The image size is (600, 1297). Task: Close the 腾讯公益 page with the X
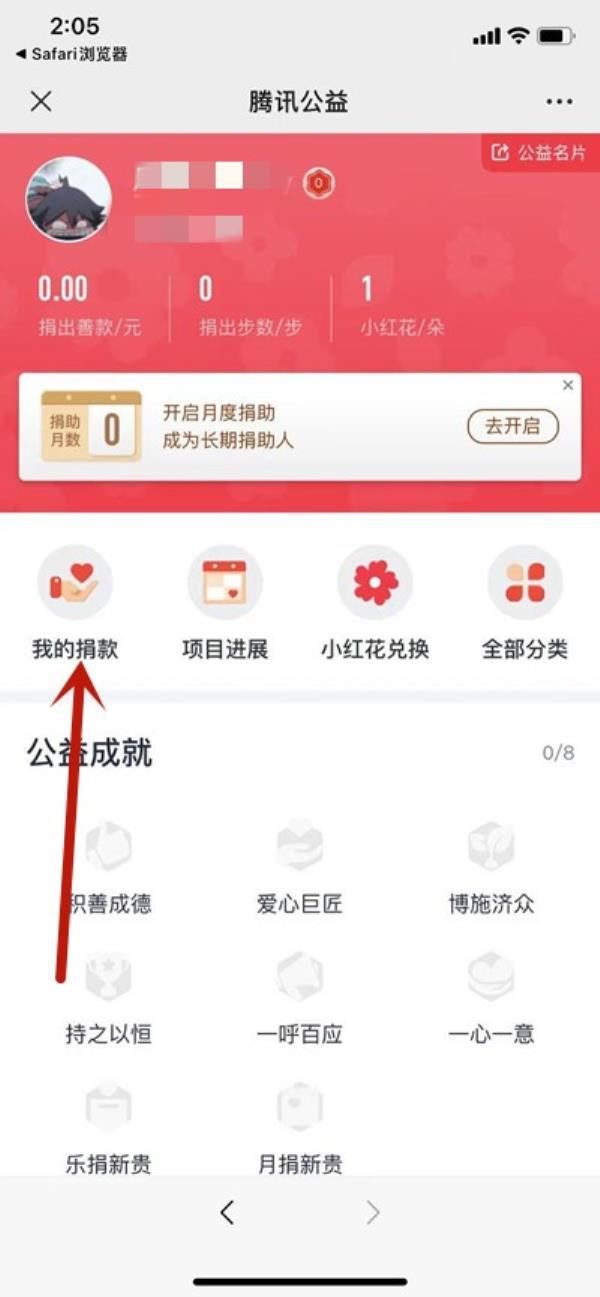[41, 101]
